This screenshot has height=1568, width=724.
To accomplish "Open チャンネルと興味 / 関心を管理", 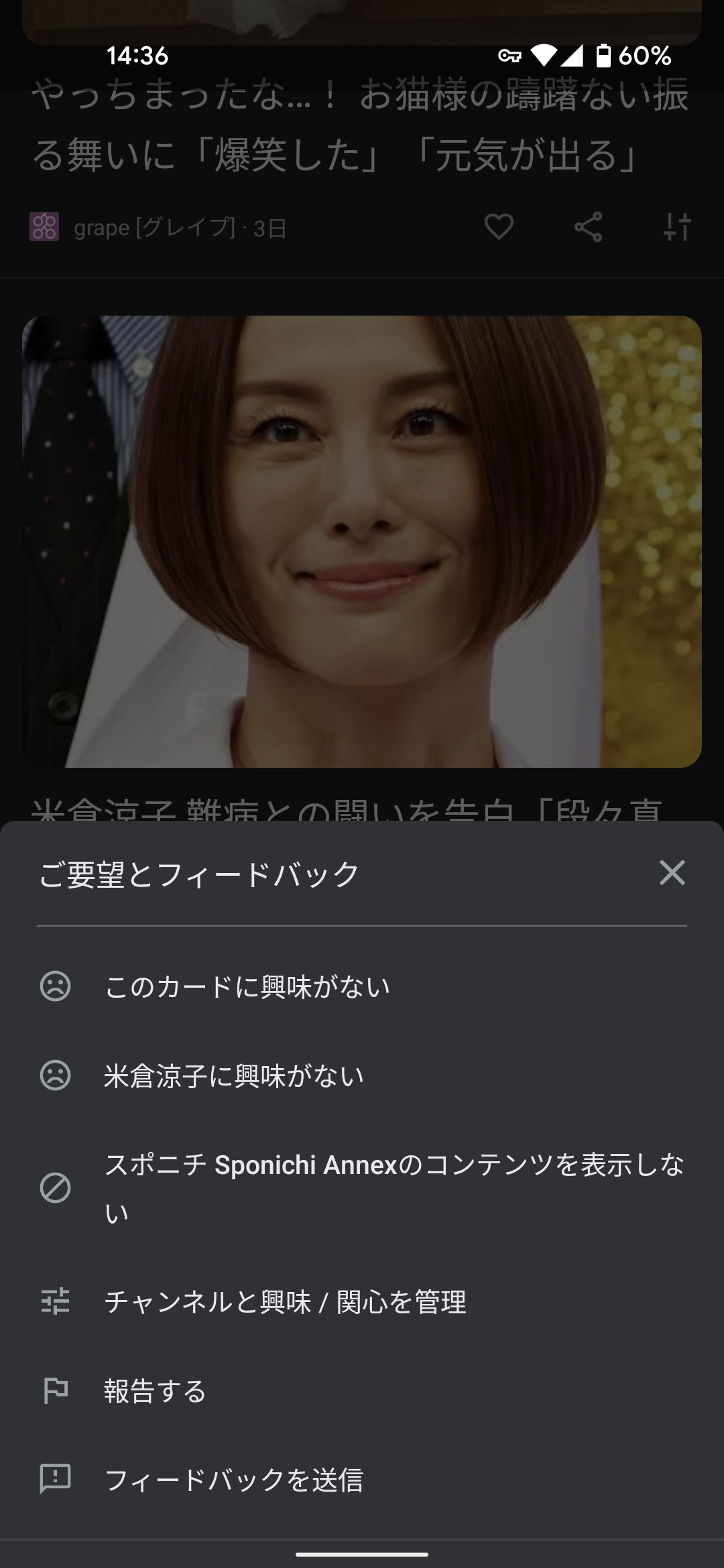I will [285, 1301].
